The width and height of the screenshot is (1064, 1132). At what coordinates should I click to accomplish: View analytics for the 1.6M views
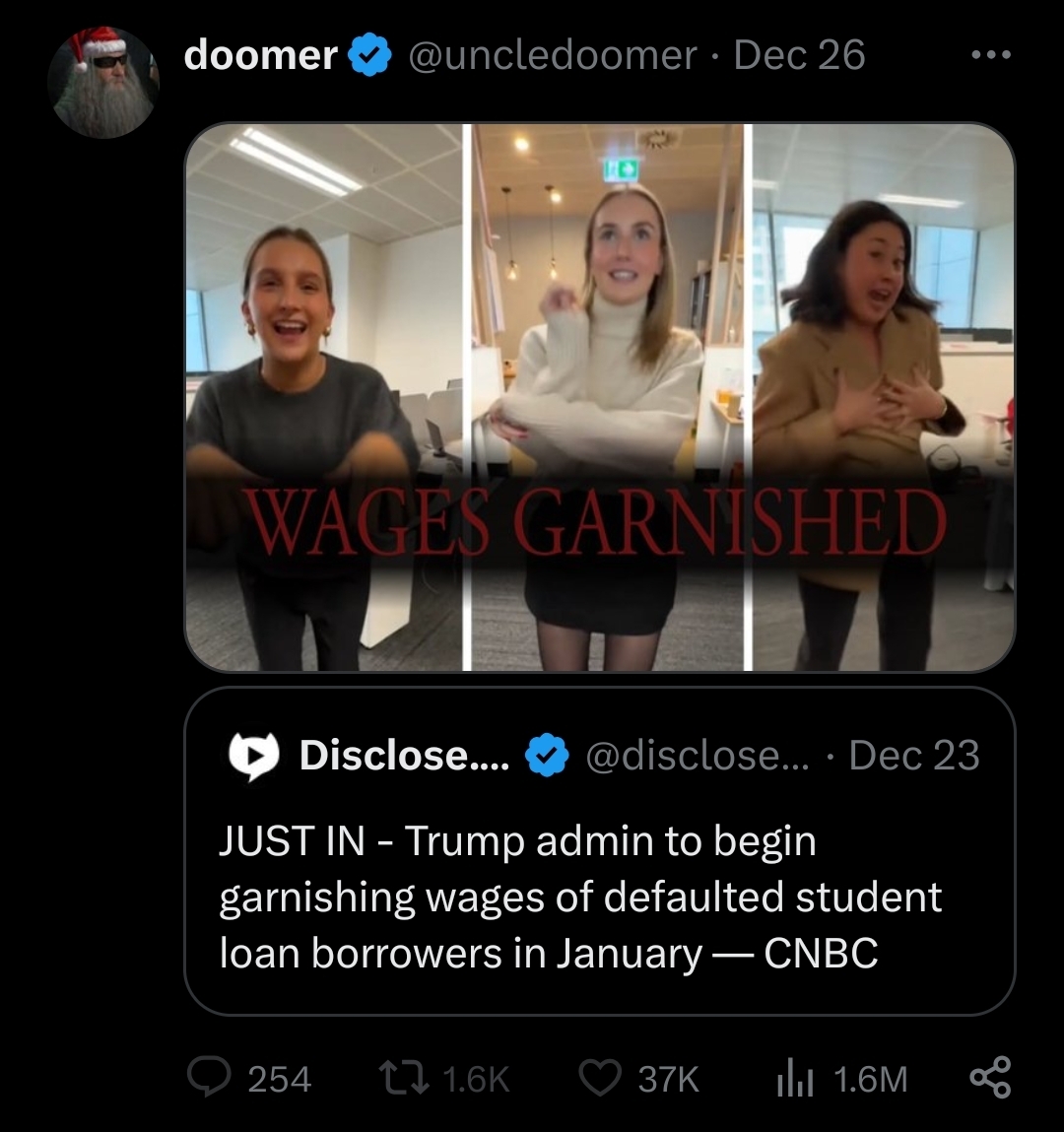pos(792,1079)
